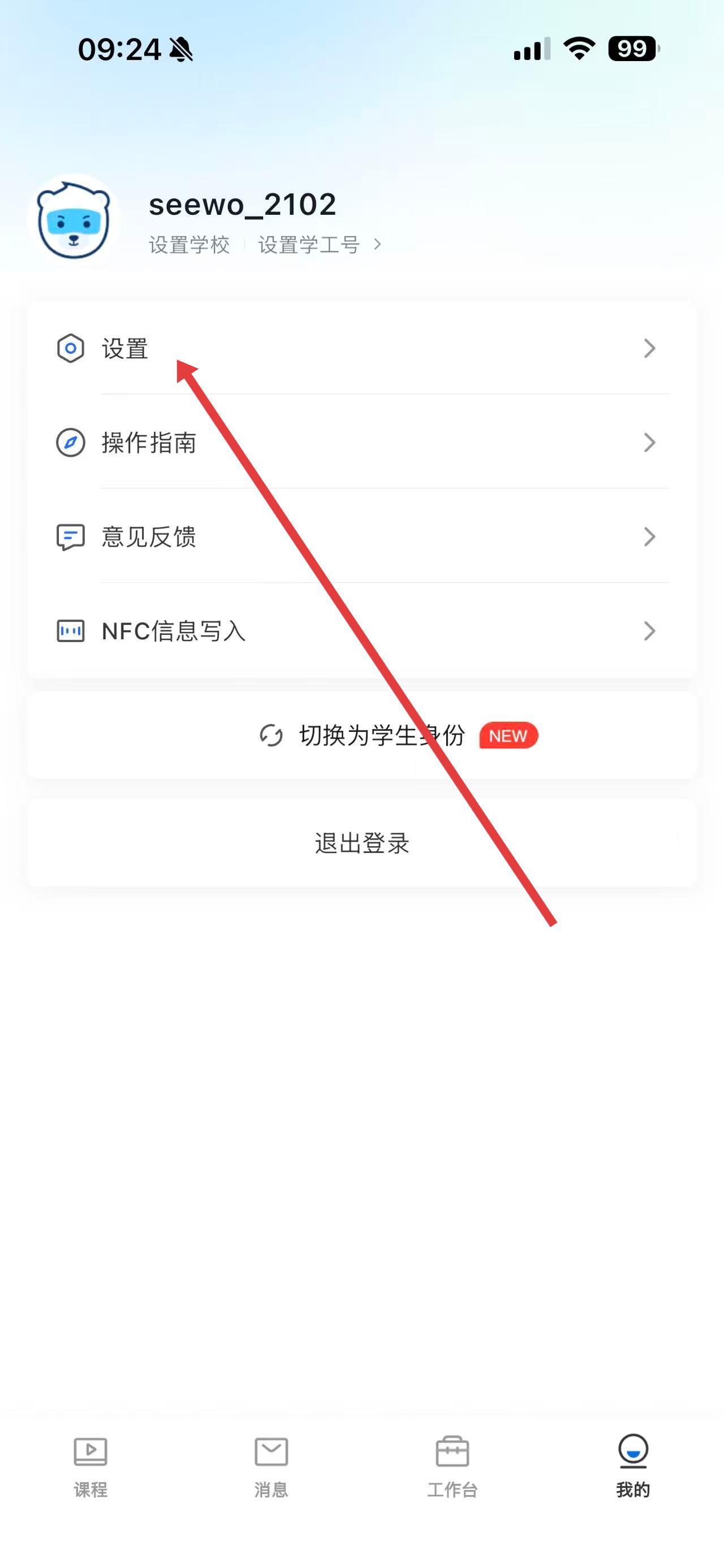Image resolution: width=724 pixels, height=1568 pixels.
Task: Tap 设置学校 to set school
Action: tap(189, 245)
